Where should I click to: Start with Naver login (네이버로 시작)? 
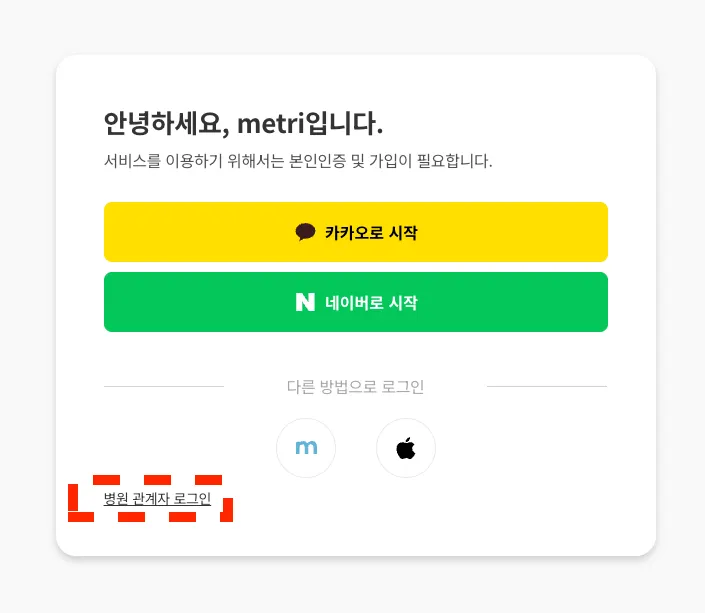355,302
